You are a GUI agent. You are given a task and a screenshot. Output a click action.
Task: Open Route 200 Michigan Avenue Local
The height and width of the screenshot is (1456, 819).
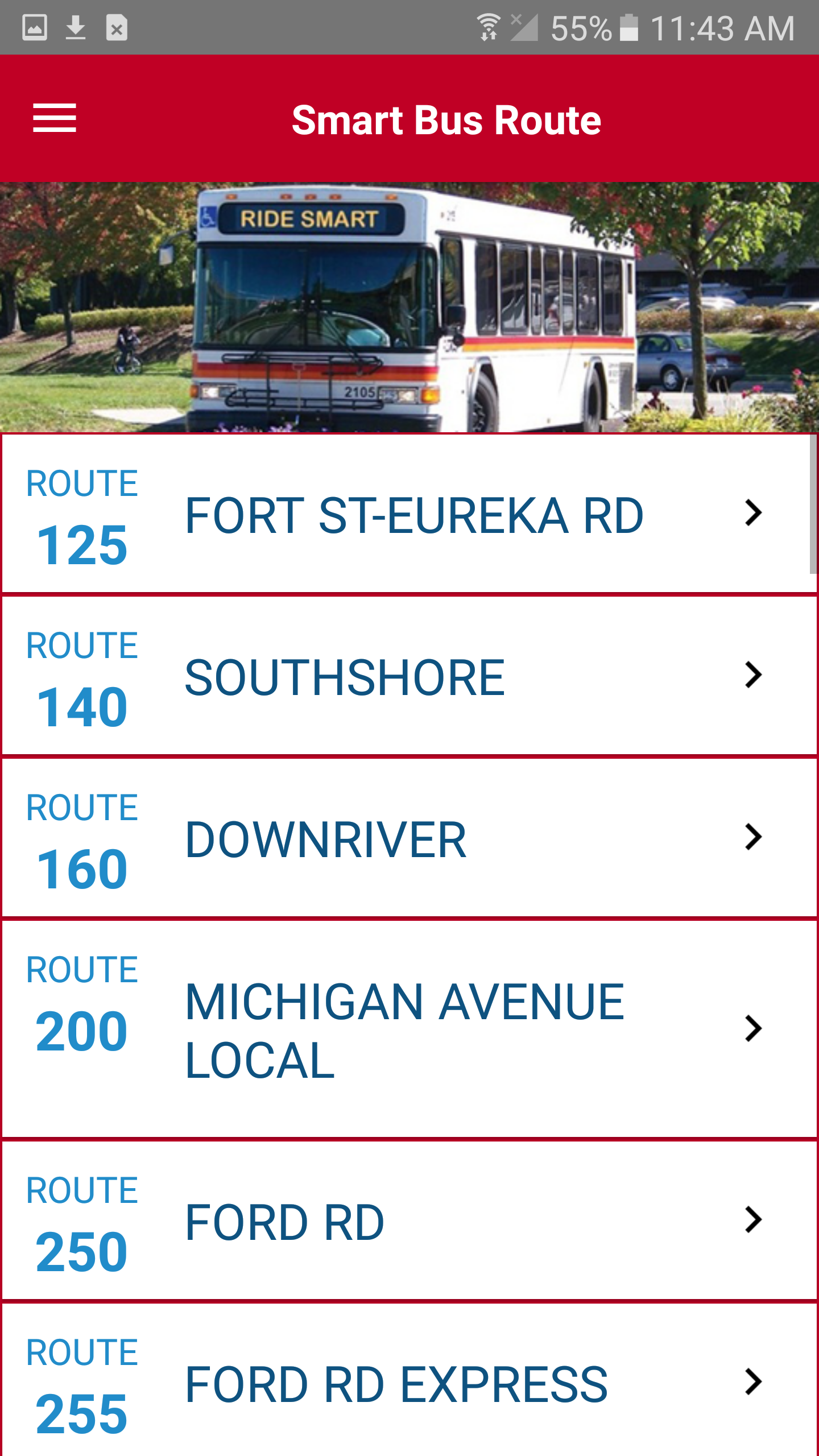tap(409, 1029)
